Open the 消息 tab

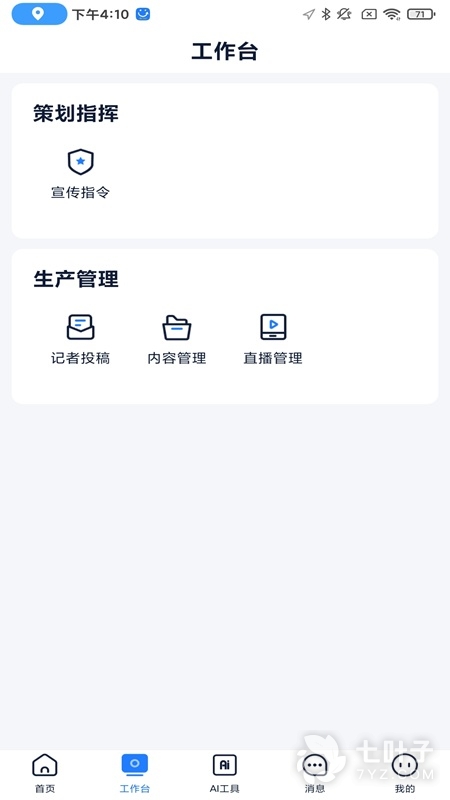click(x=315, y=773)
